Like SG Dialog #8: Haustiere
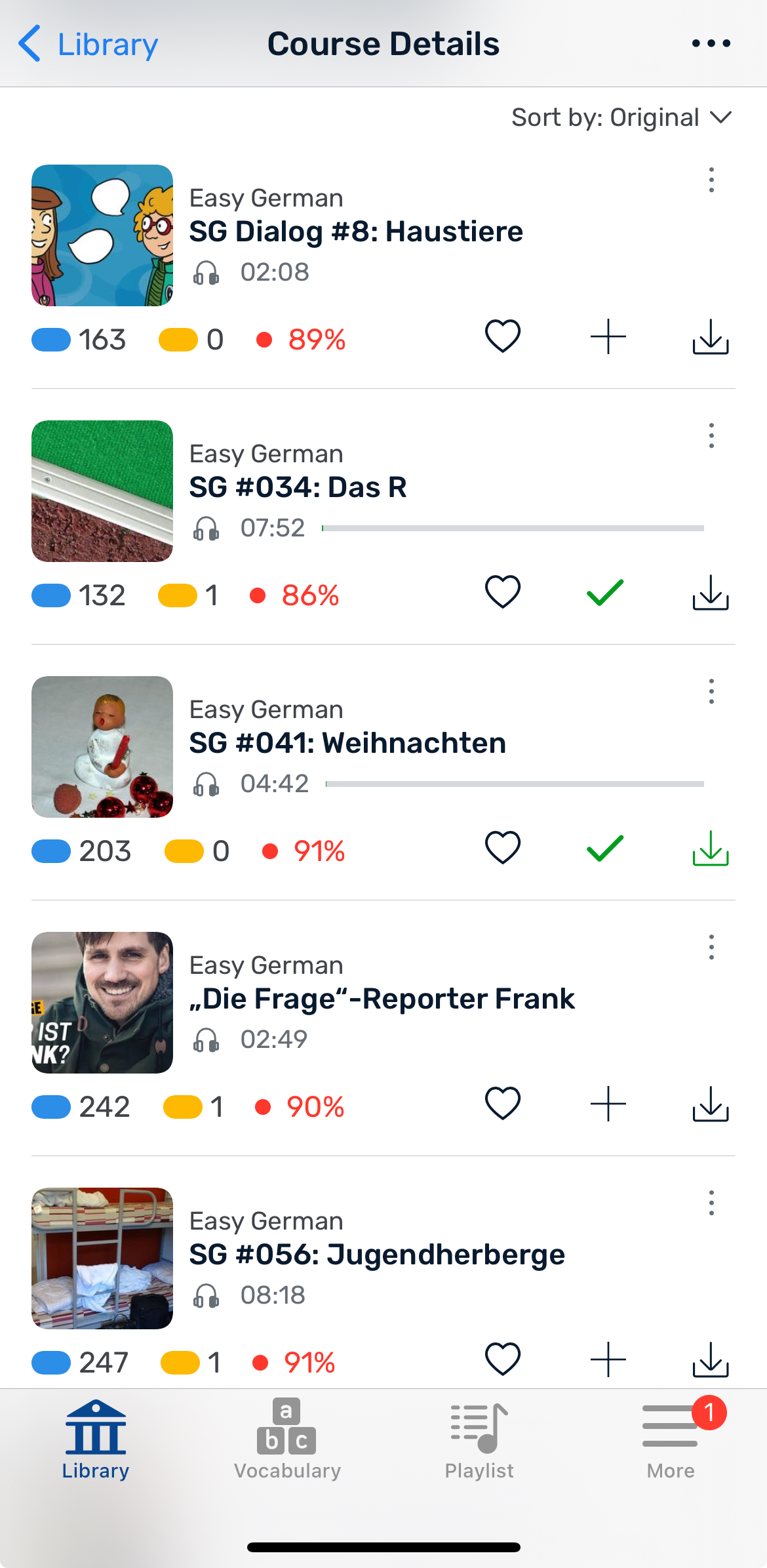The image size is (767, 1568). pos(502,336)
